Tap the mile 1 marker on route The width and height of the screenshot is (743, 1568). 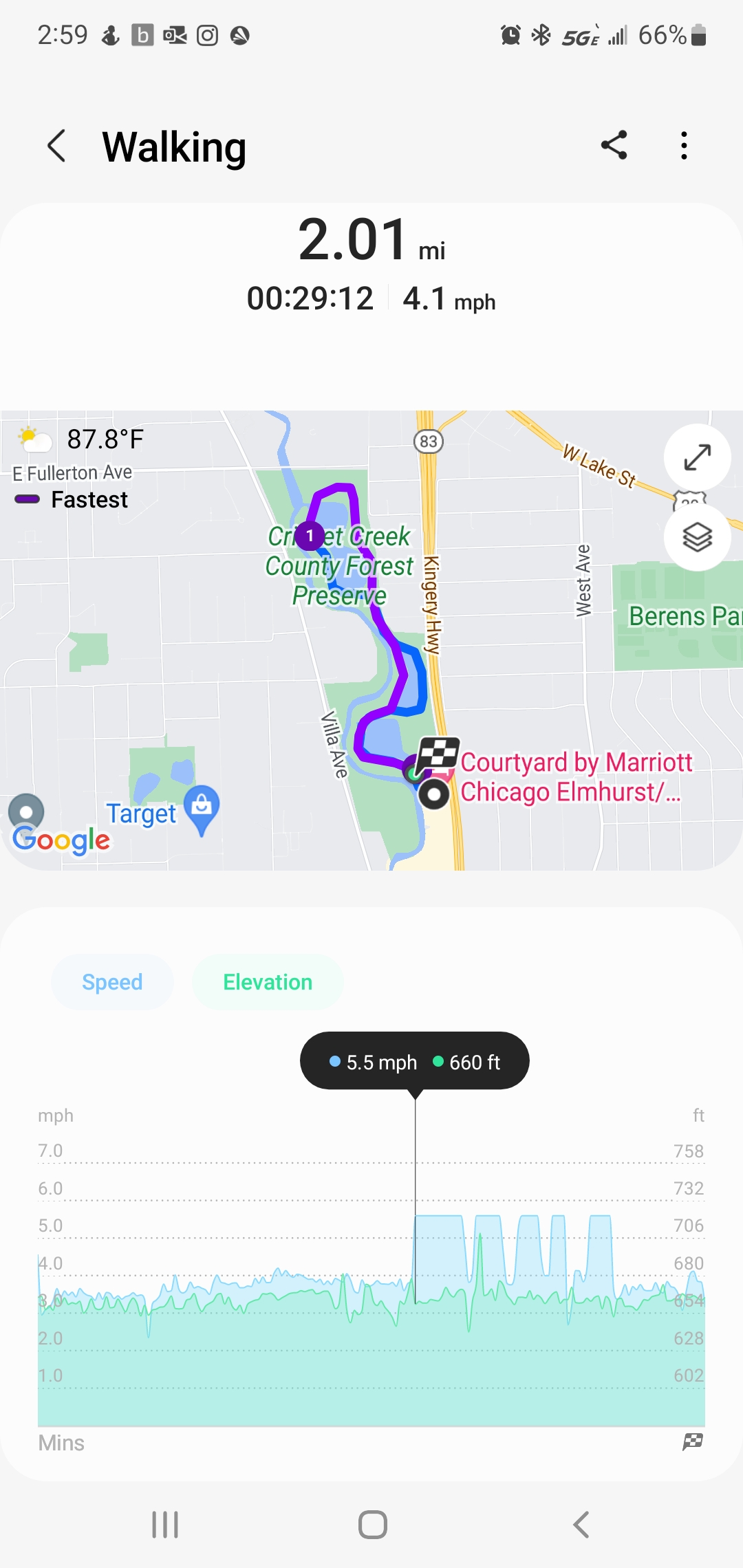click(310, 535)
